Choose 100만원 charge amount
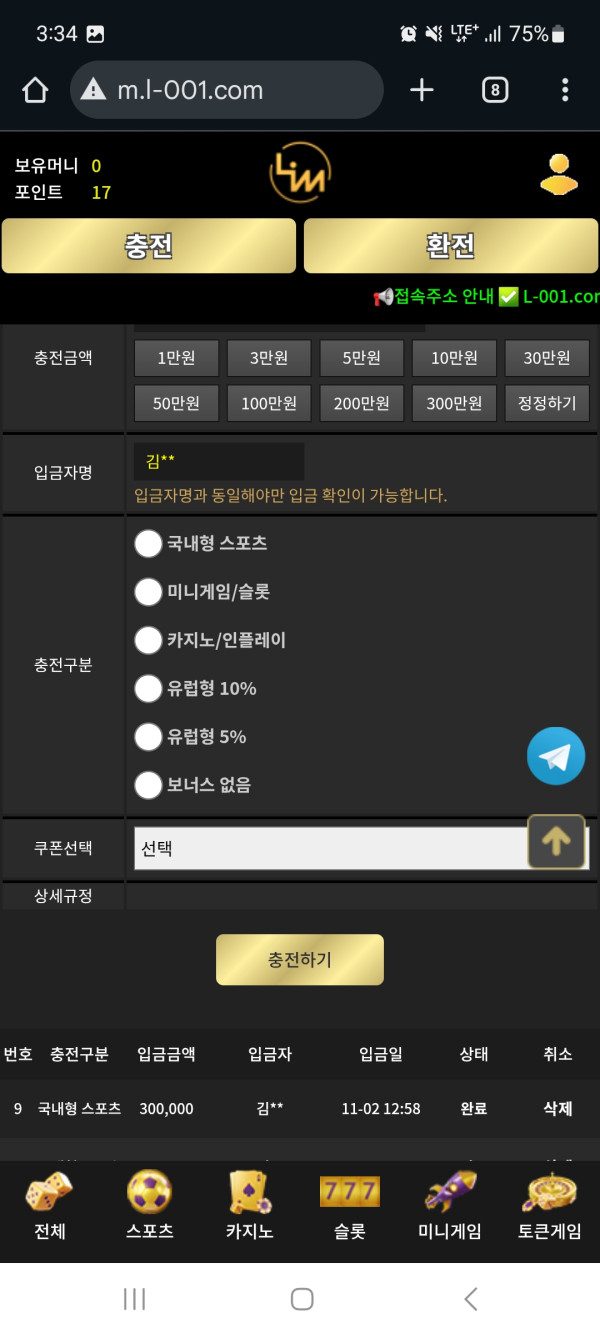The height and width of the screenshot is (1333, 600). pos(269,403)
